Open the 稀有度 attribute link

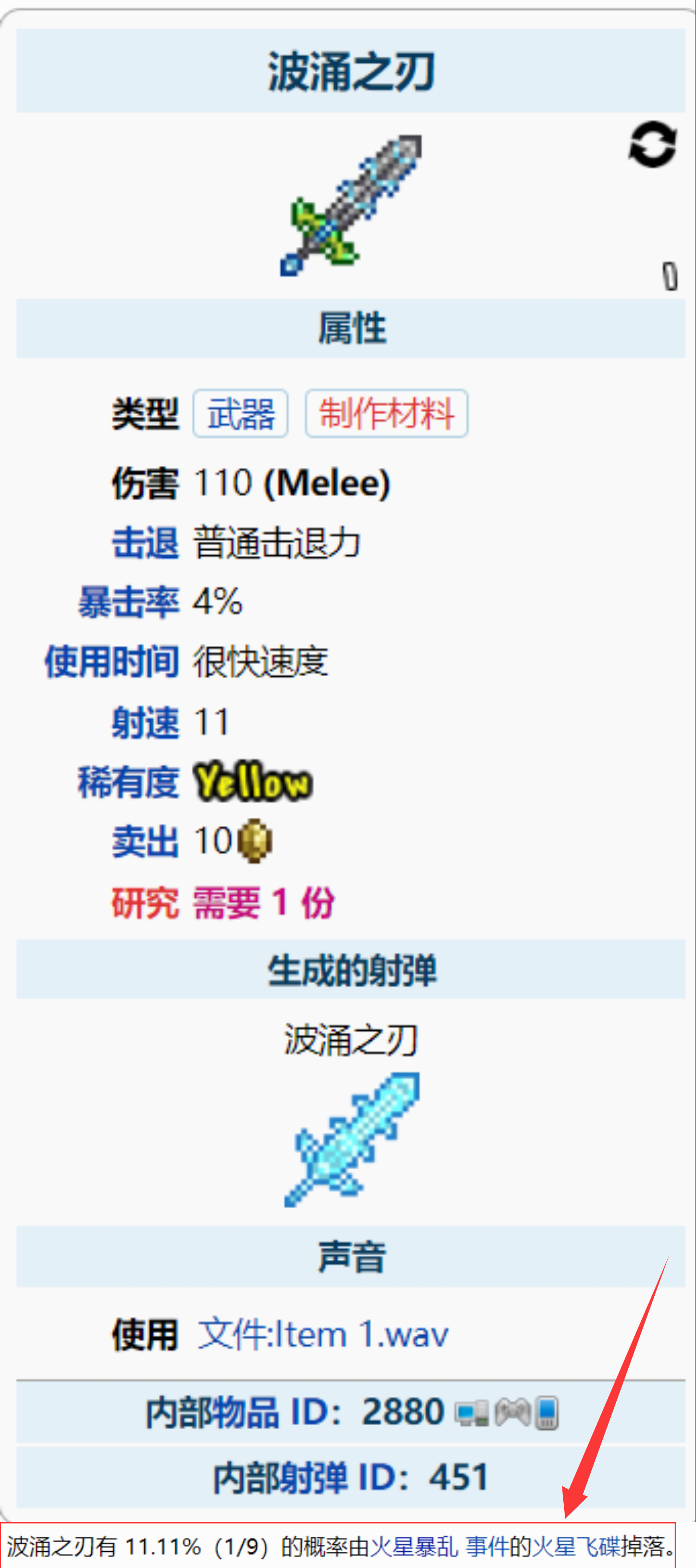click(x=129, y=782)
